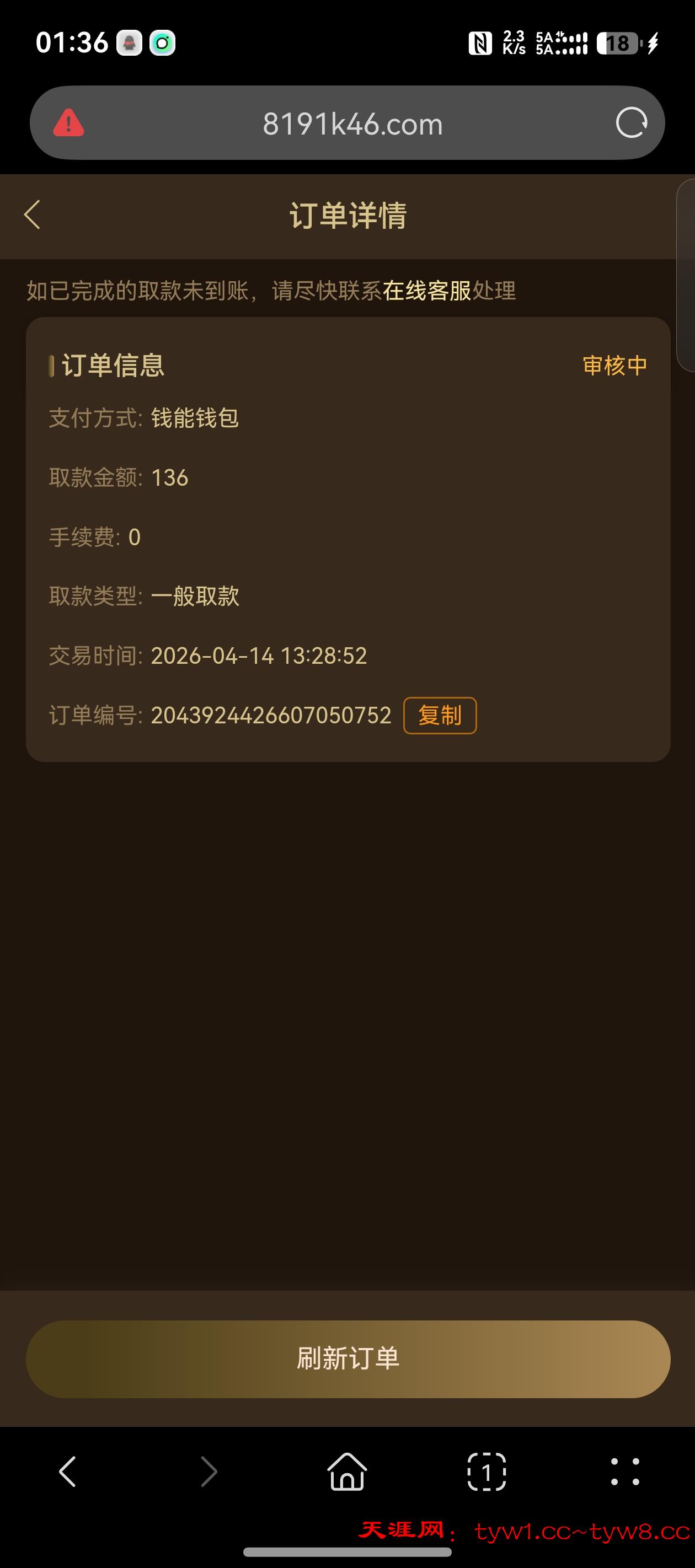Tap the 刷新订单 button

coord(348,1358)
